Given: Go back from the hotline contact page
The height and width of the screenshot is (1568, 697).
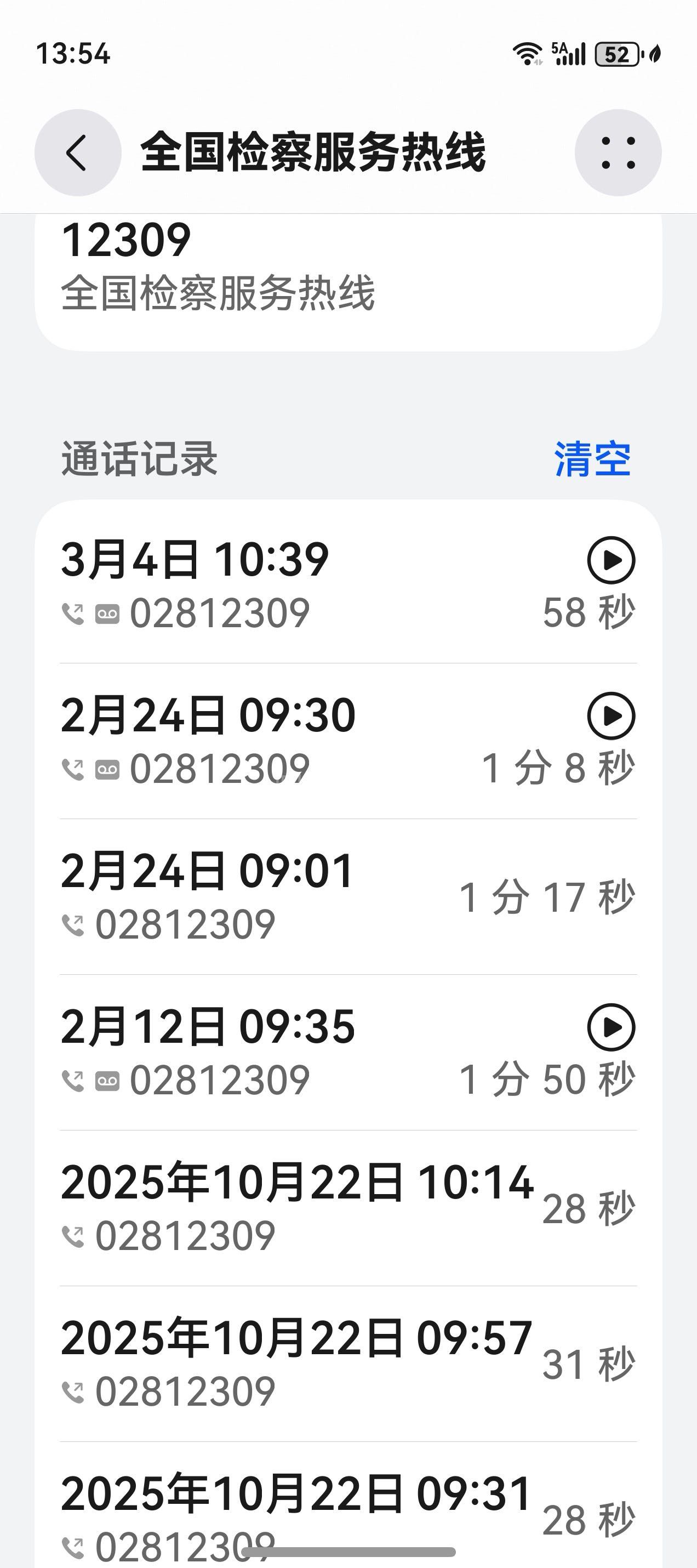Looking at the screenshot, I should [77, 153].
